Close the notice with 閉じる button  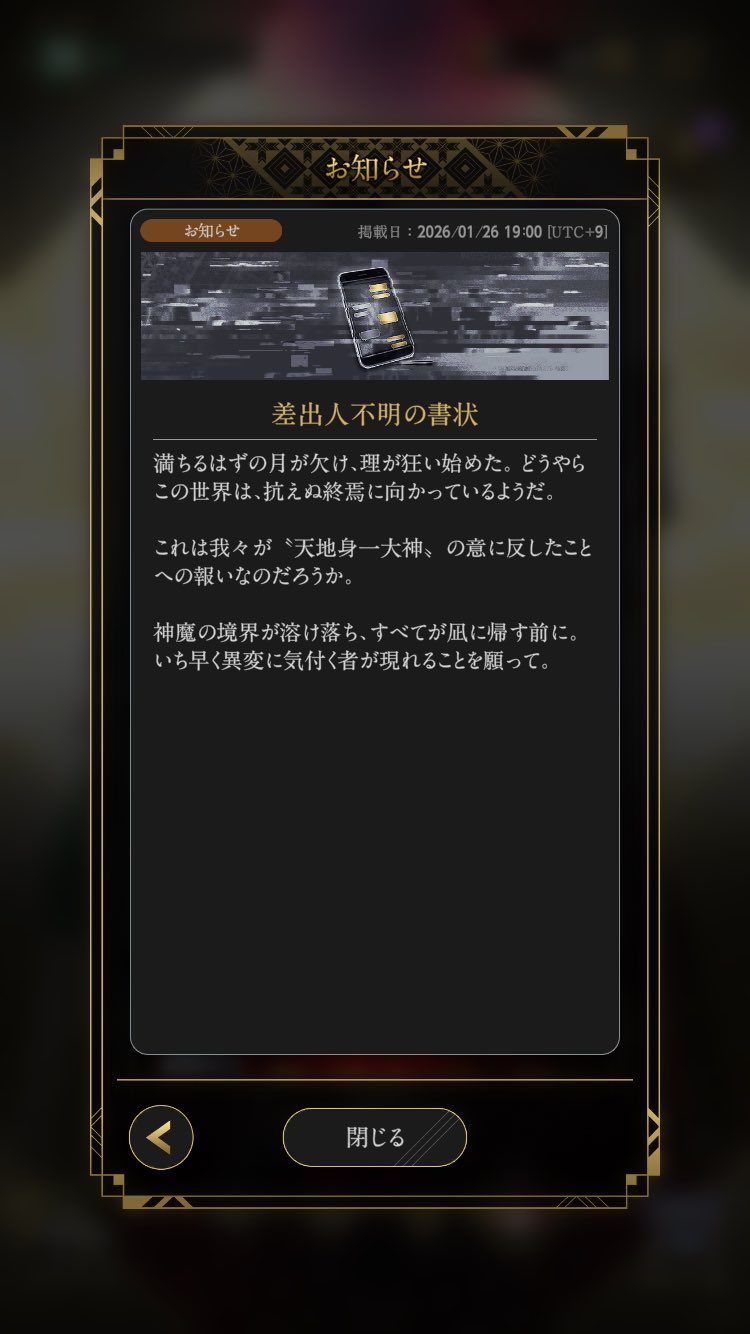point(375,1137)
